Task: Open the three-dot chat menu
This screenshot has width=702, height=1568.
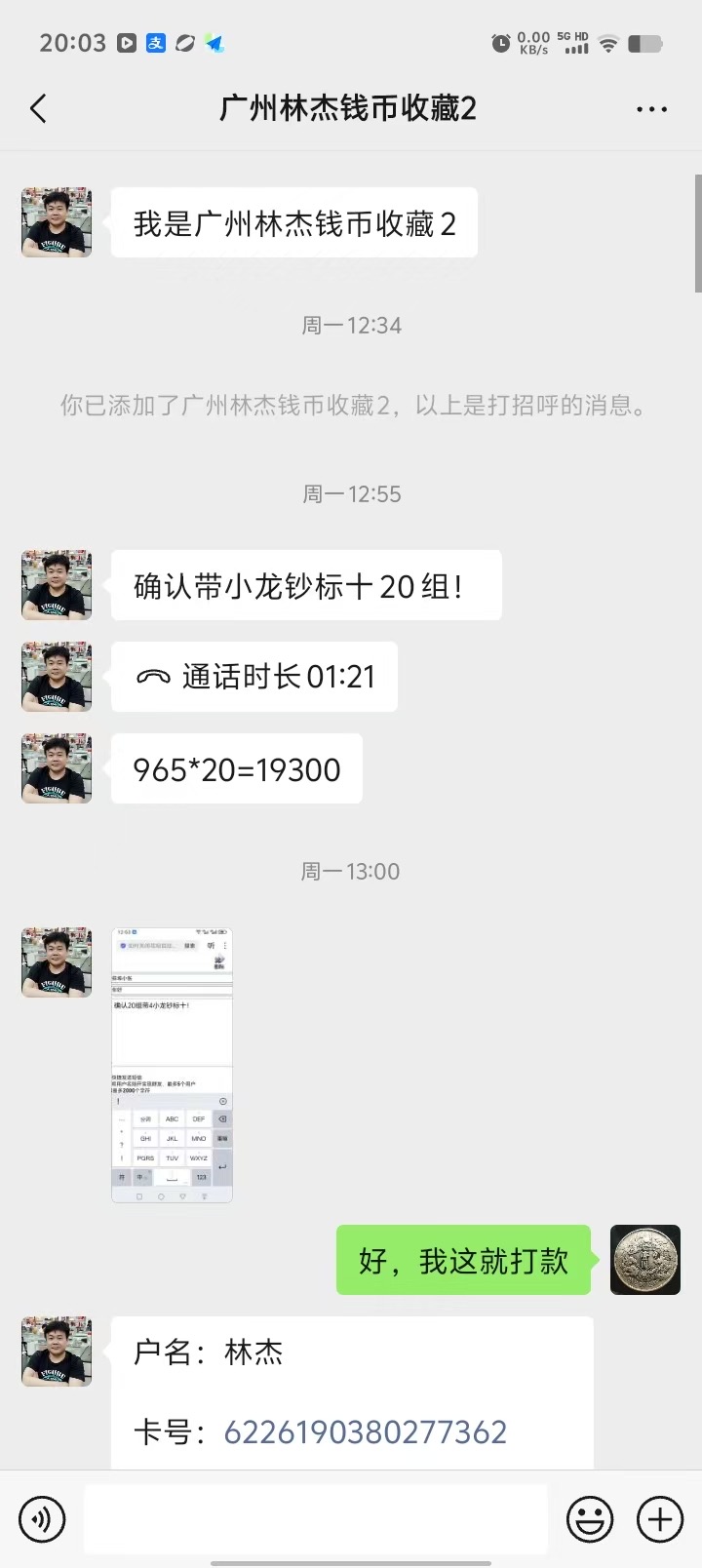Action: [651, 108]
